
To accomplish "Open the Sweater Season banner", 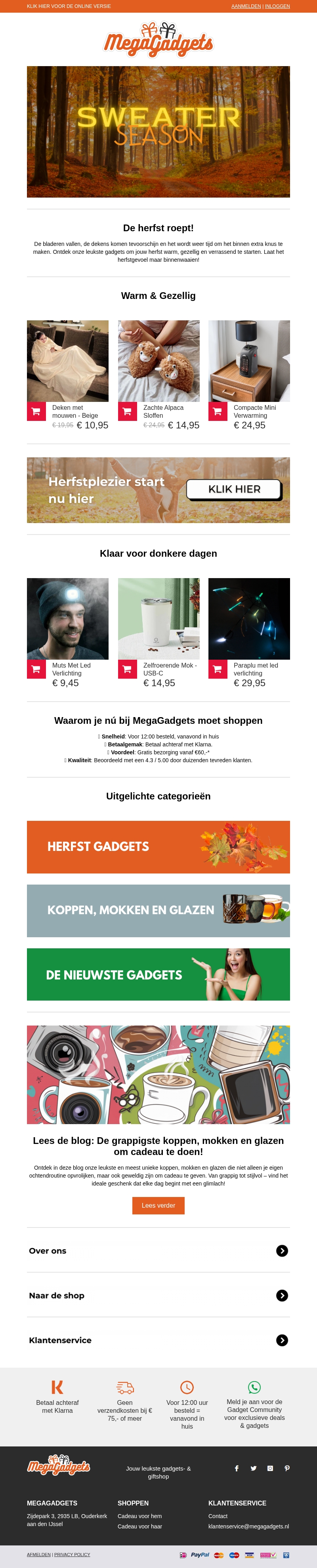I will tap(158, 131).
